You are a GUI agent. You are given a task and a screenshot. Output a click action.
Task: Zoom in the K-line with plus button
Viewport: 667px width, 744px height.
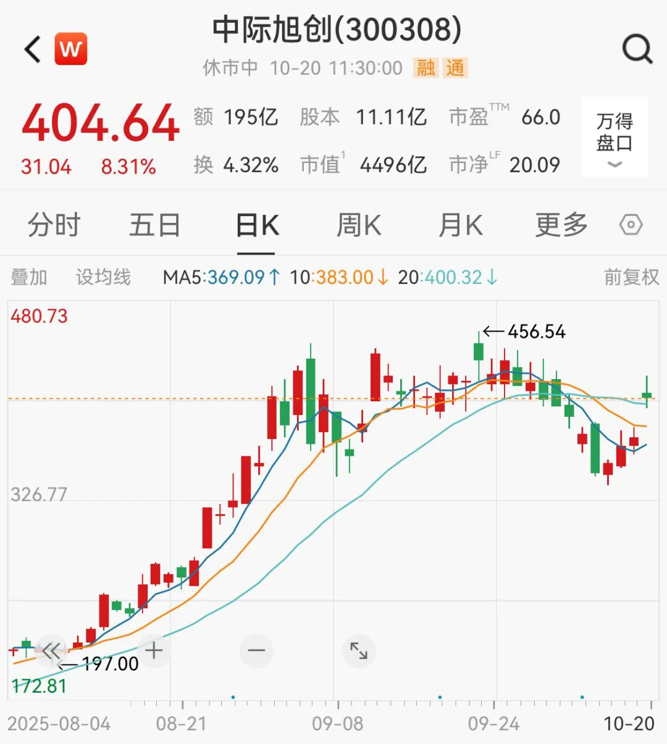tap(154, 650)
